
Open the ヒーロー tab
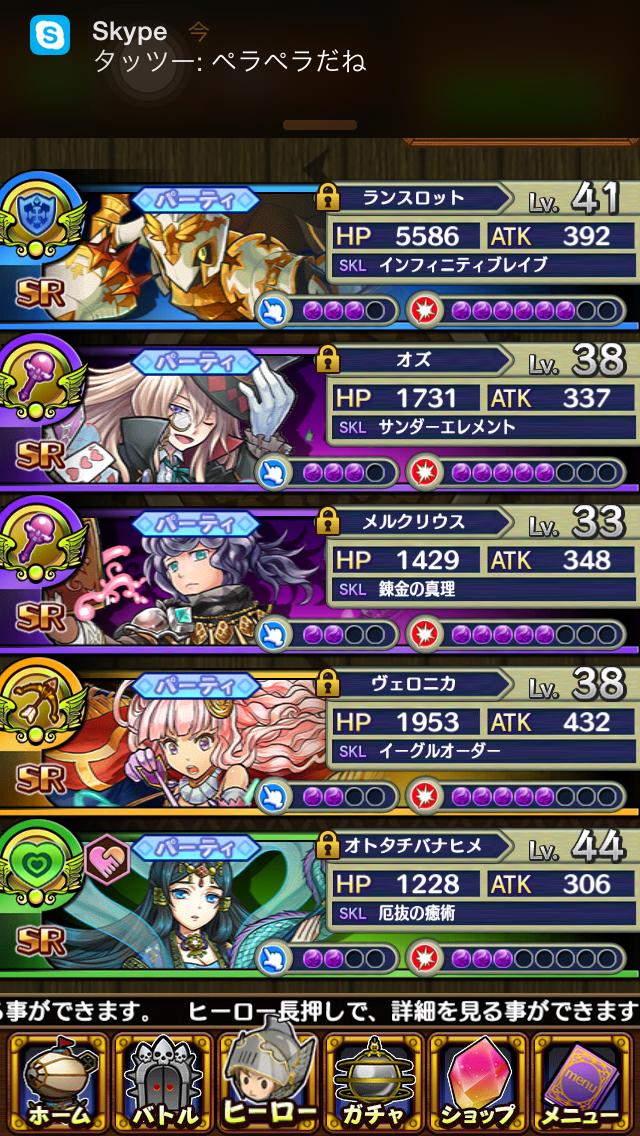[x=266, y=1078]
